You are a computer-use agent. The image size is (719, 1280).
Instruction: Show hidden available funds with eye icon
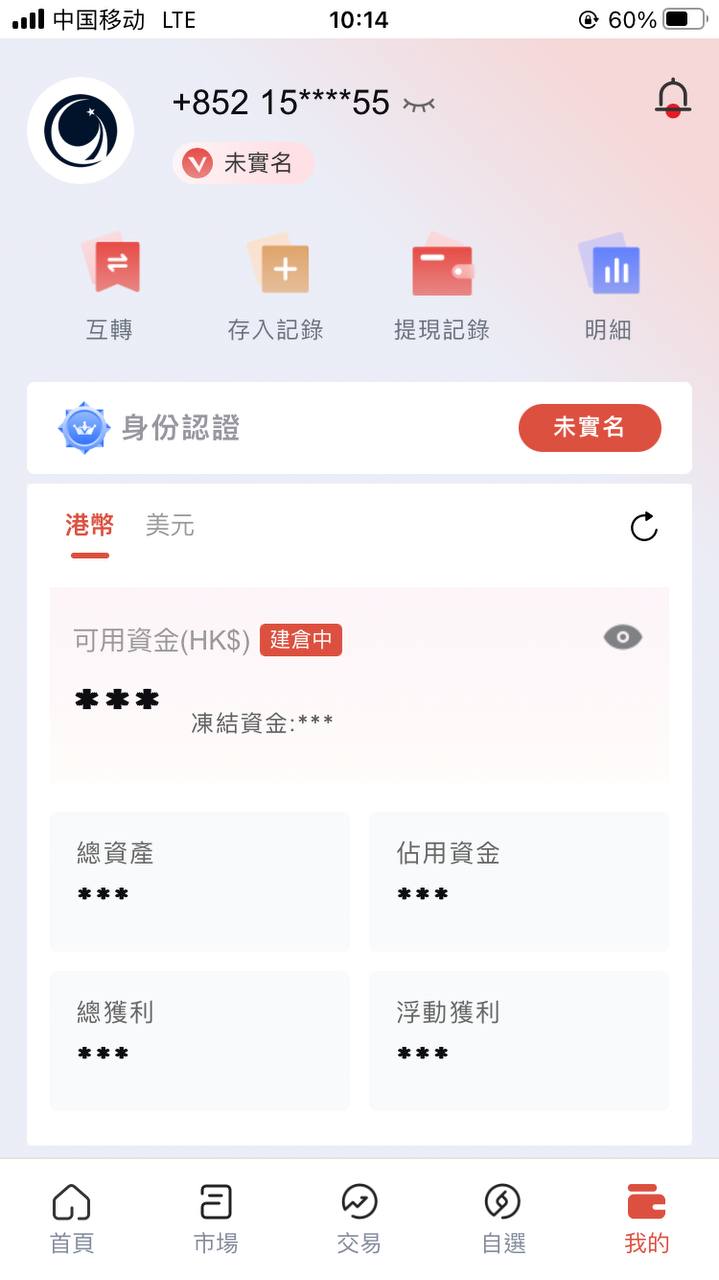(x=622, y=637)
